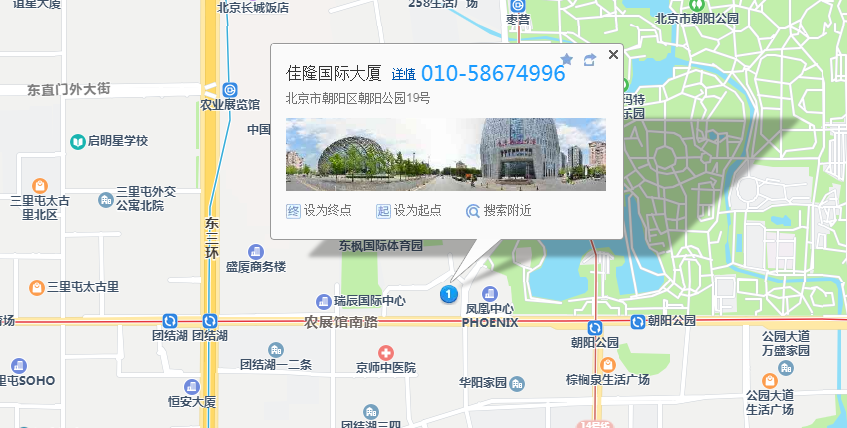Share 佳隆国际大厦 location
Image resolution: width=847 pixels, height=428 pixels.
(589, 60)
